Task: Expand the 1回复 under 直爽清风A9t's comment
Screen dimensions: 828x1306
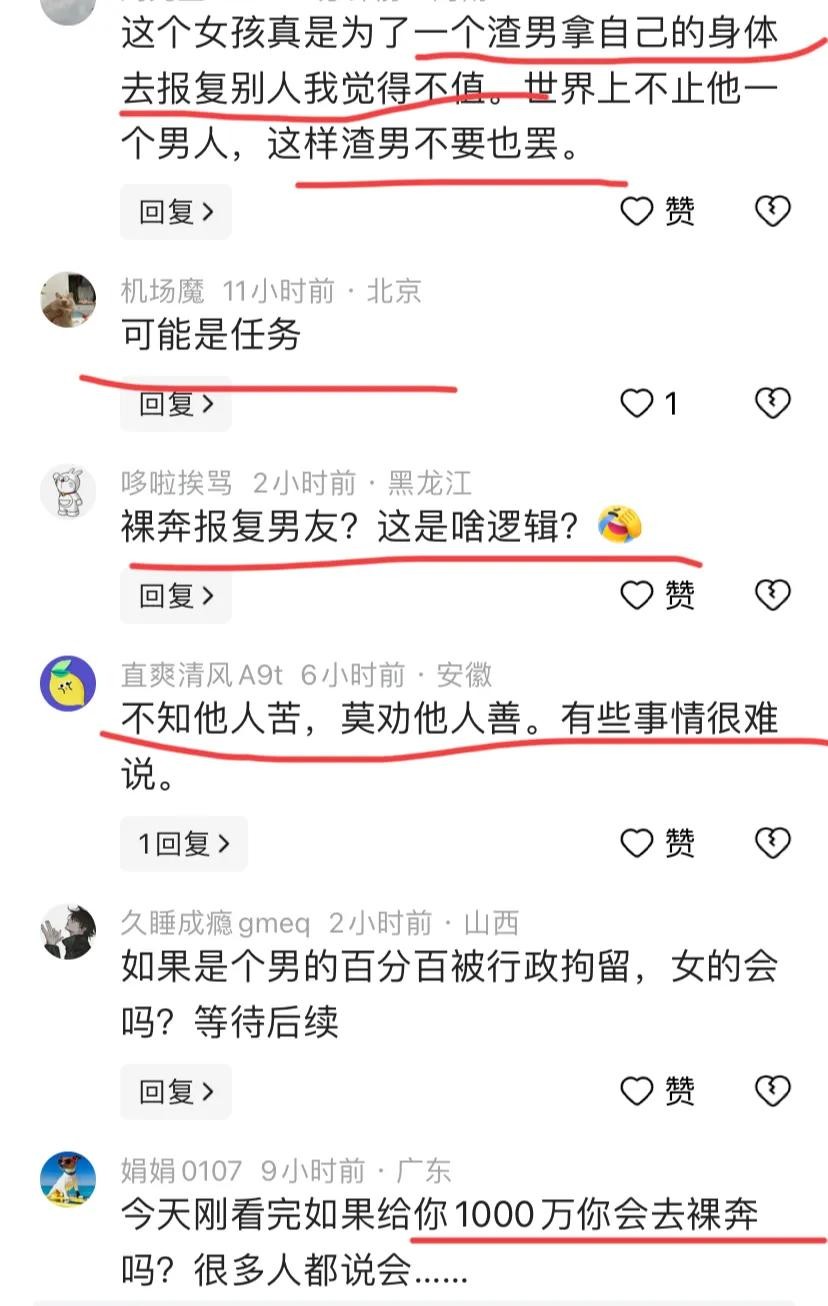Action: point(183,844)
